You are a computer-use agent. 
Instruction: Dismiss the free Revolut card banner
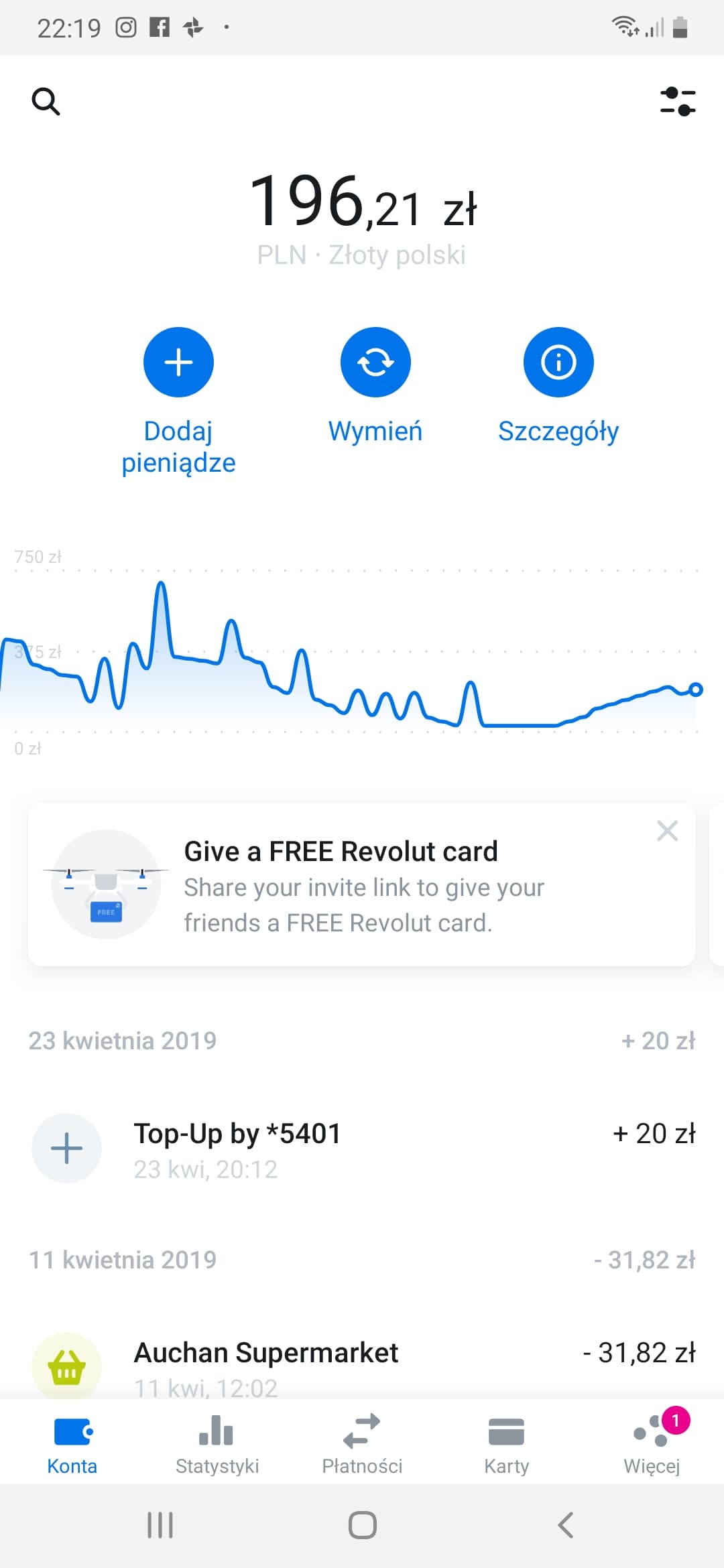(x=667, y=831)
